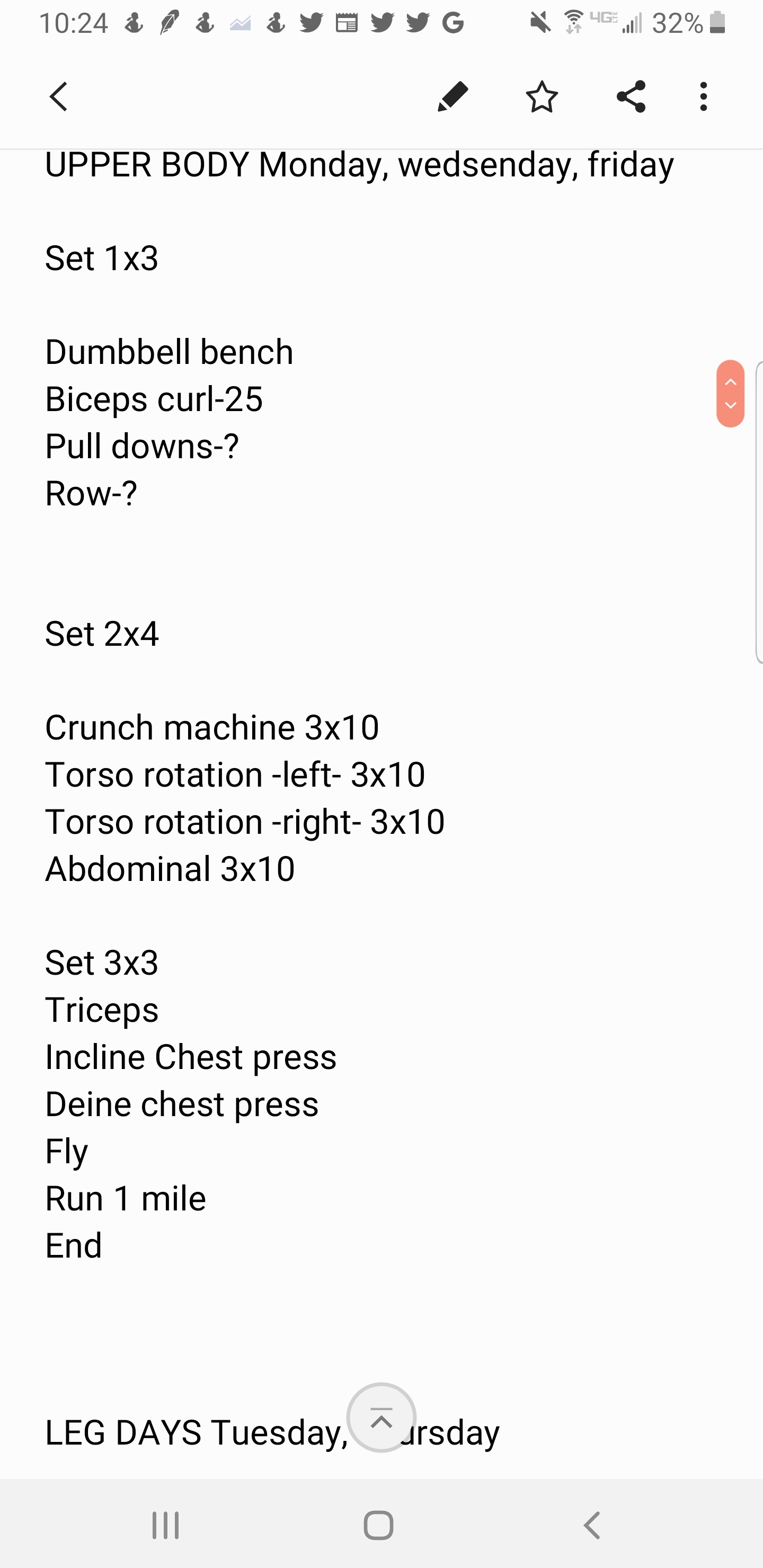Viewport: 763px width, 1568px height.
Task: Tap the back arrow at the top left
Action: pos(58,96)
